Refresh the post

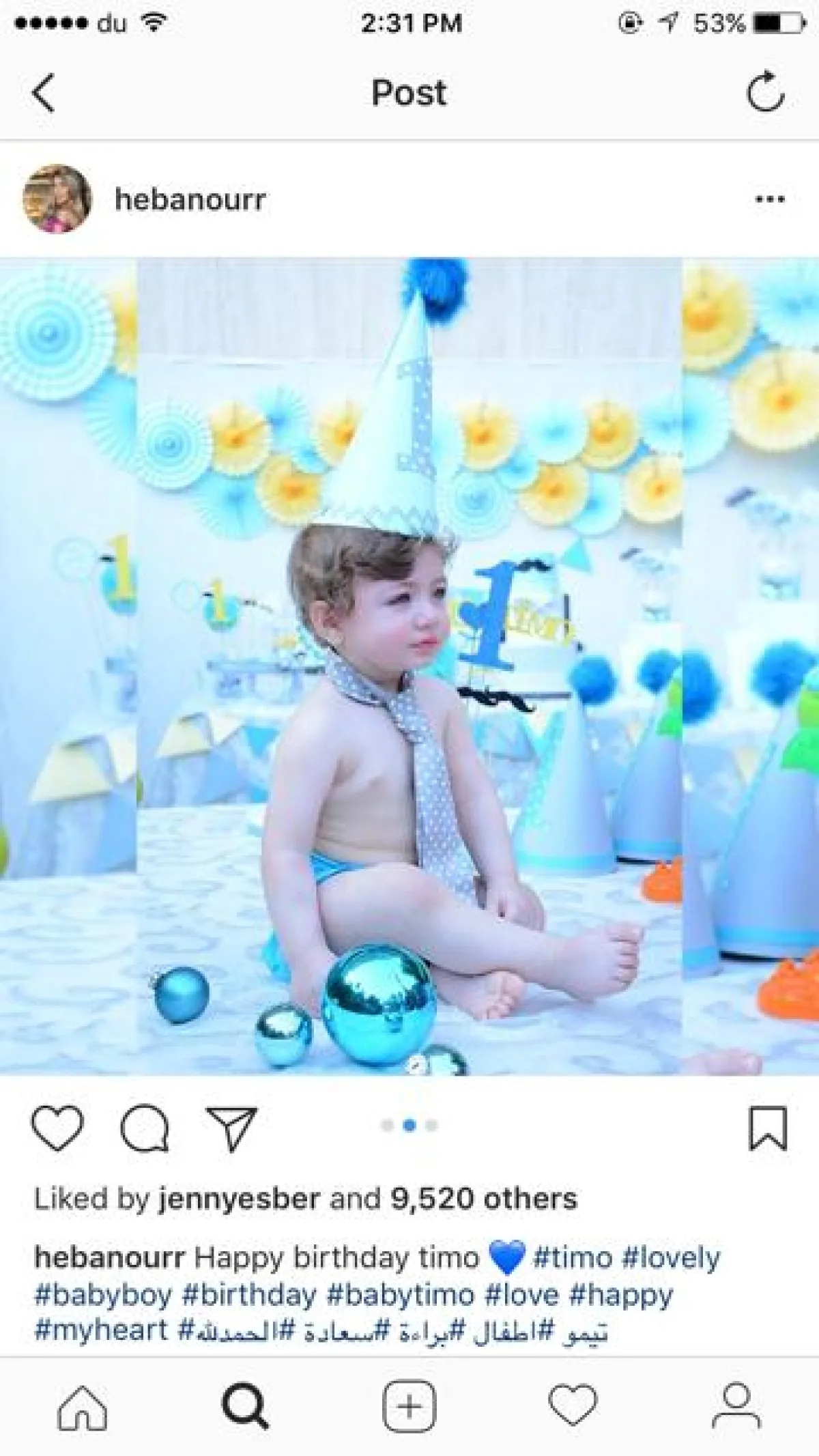[764, 92]
